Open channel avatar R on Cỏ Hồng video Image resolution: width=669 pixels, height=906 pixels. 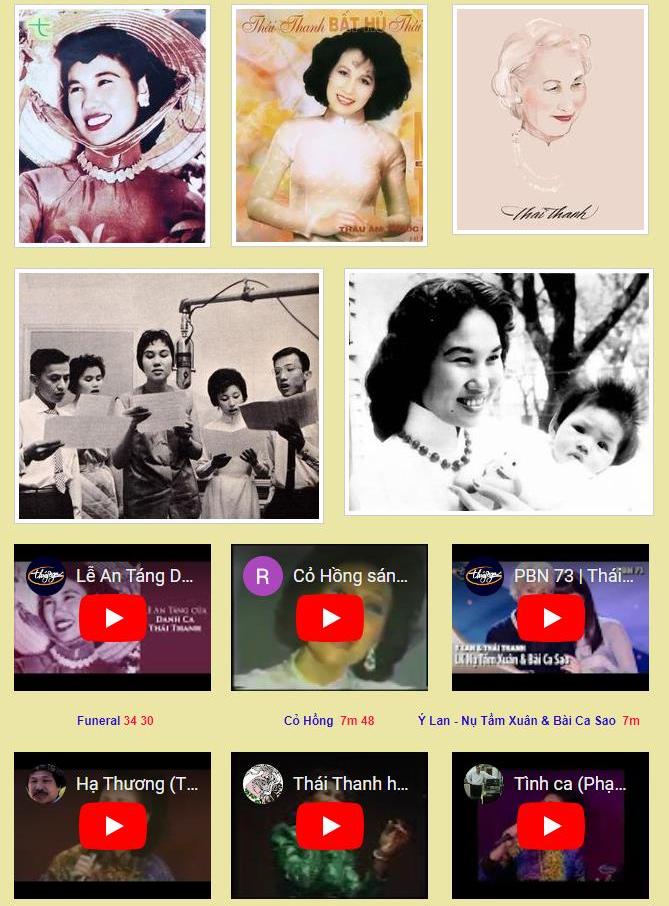[263, 577]
